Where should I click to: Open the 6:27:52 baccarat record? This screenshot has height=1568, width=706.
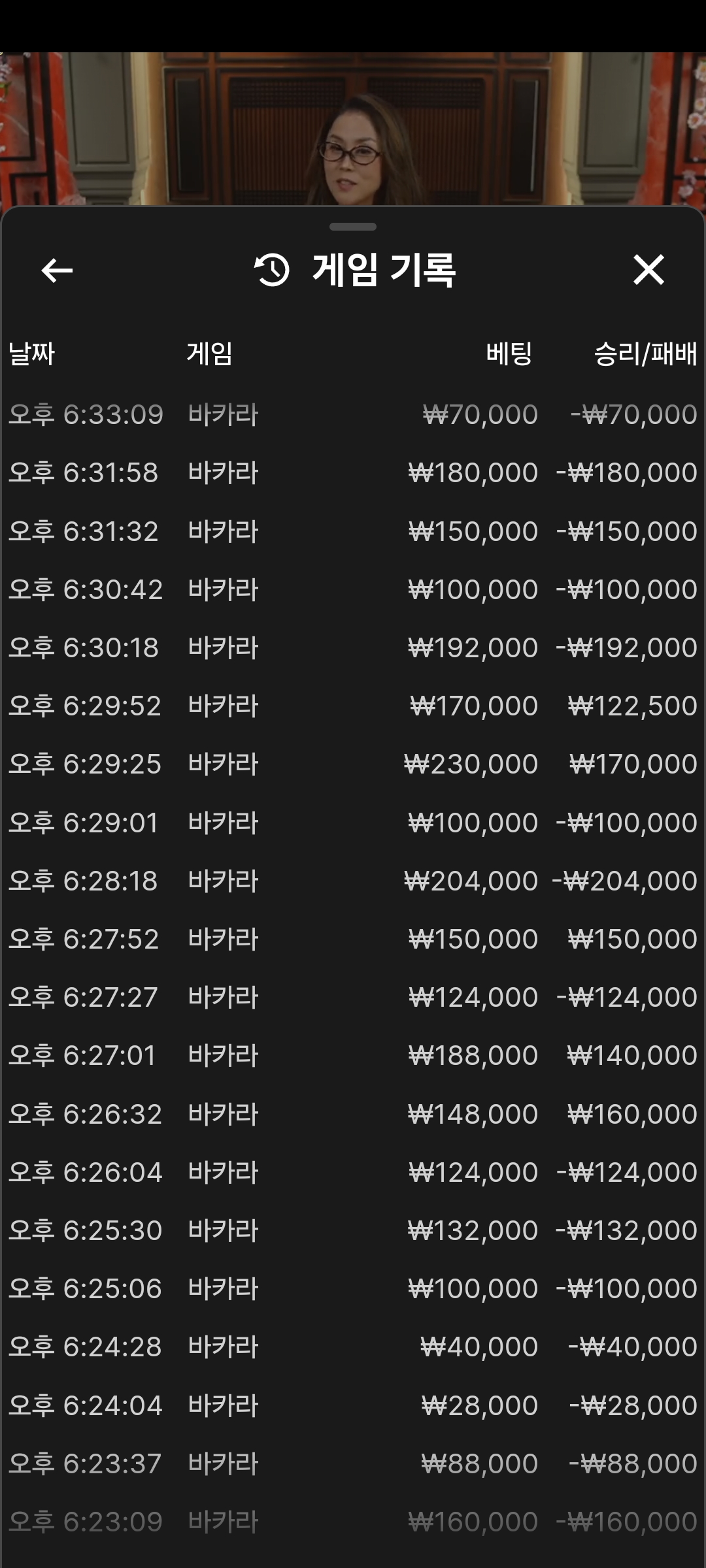pos(353,939)
